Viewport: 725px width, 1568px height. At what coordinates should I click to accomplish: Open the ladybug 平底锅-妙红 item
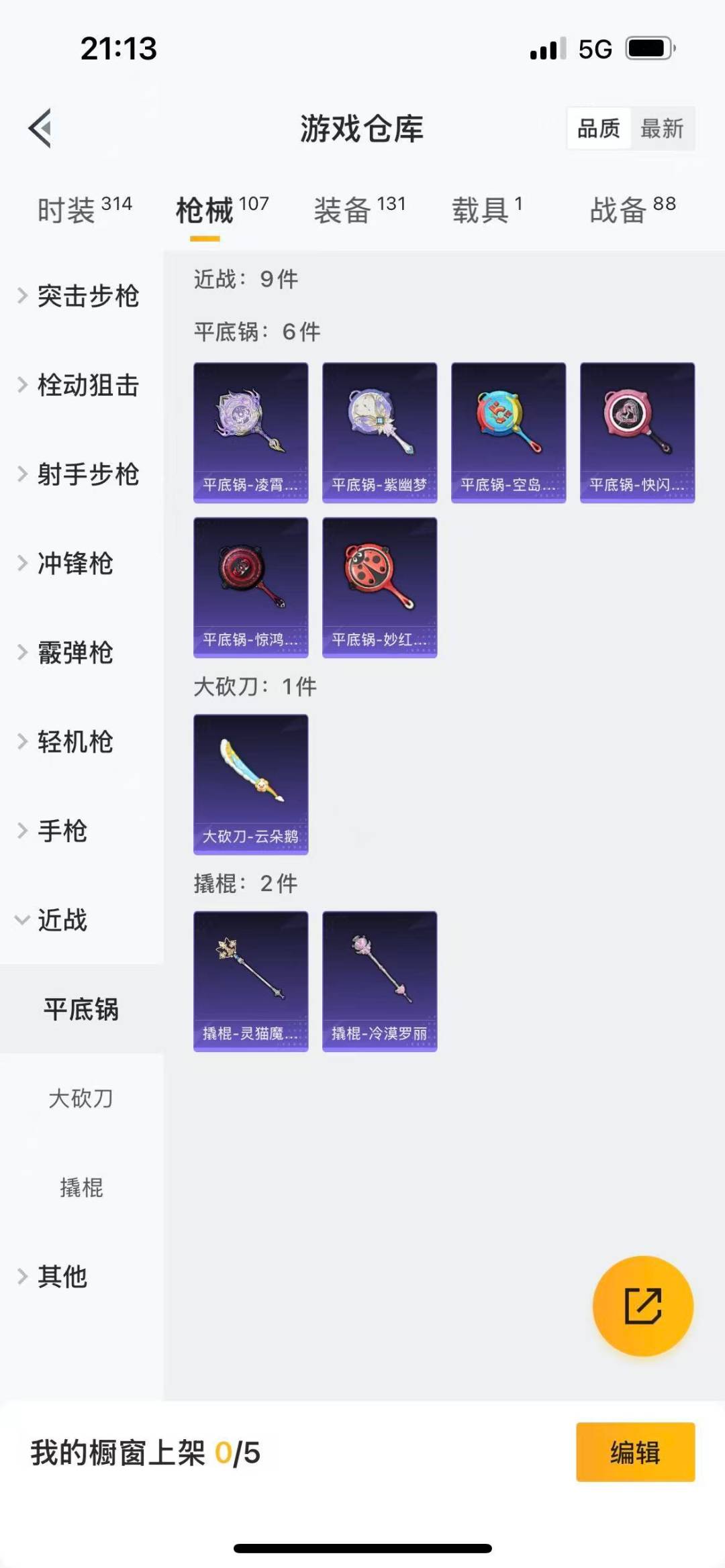point(379,587)
